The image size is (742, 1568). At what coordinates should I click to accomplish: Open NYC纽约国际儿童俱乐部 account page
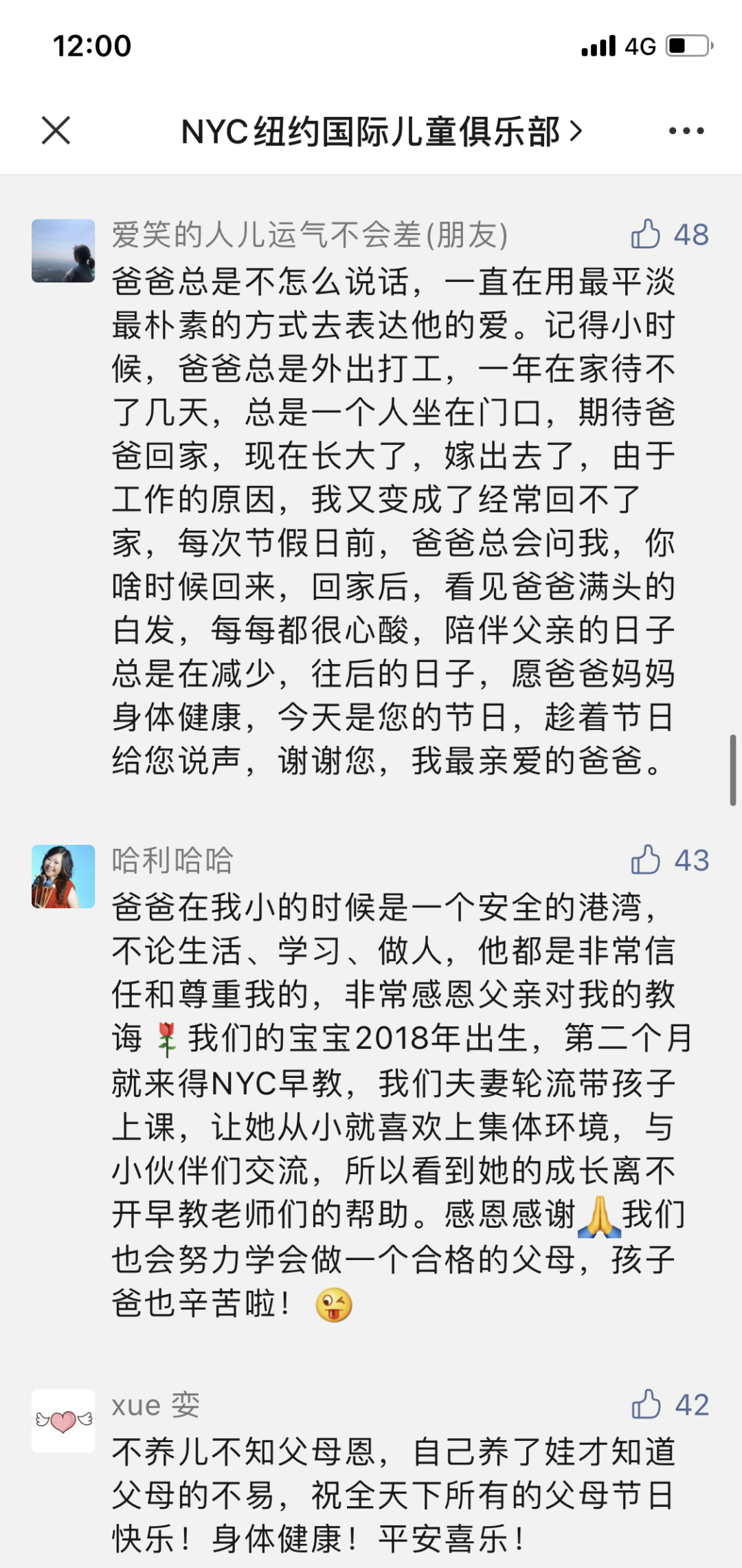click(381, 131)
